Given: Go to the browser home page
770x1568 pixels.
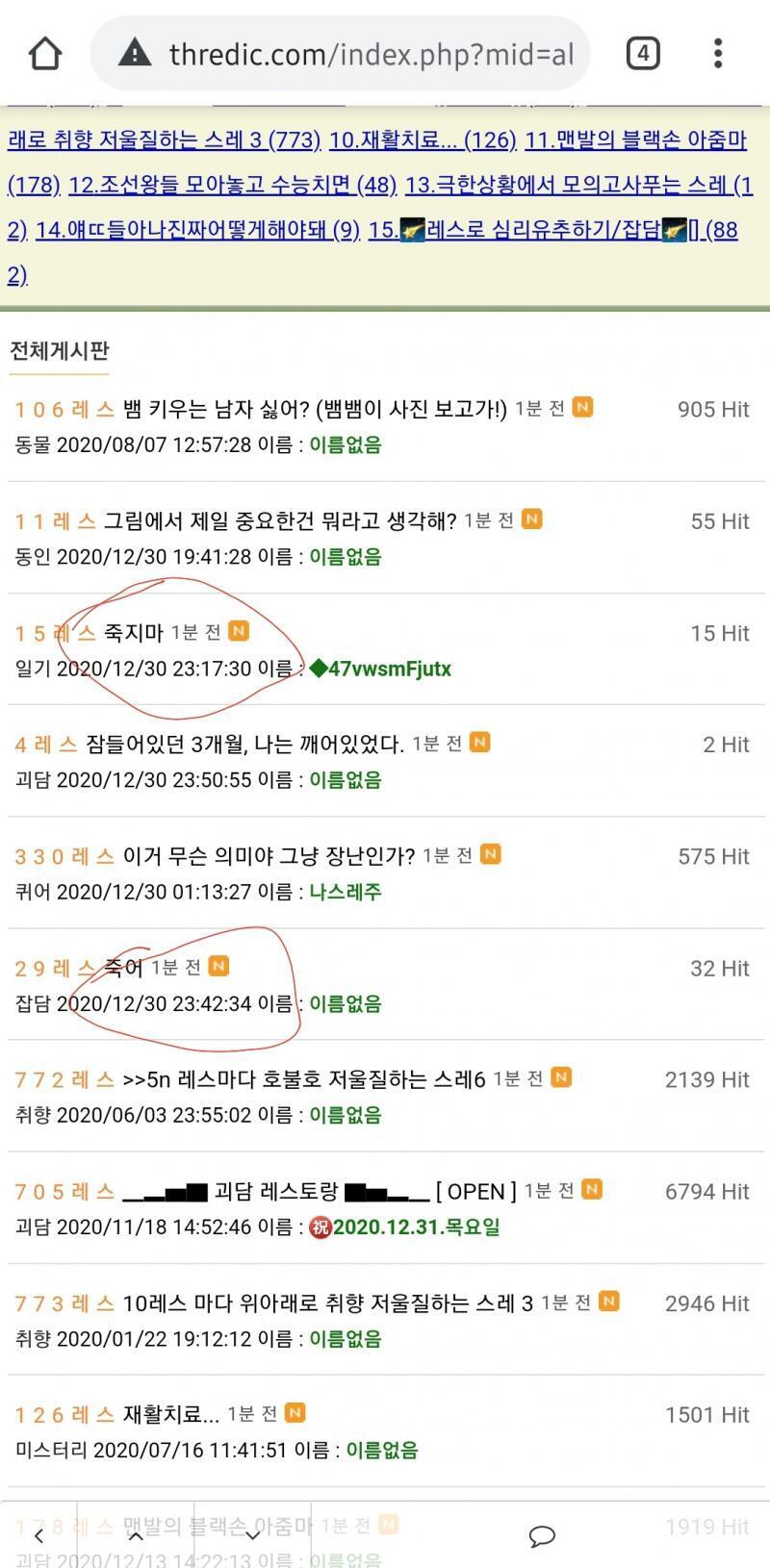Looking at the screenshot, I should point(44,53).
